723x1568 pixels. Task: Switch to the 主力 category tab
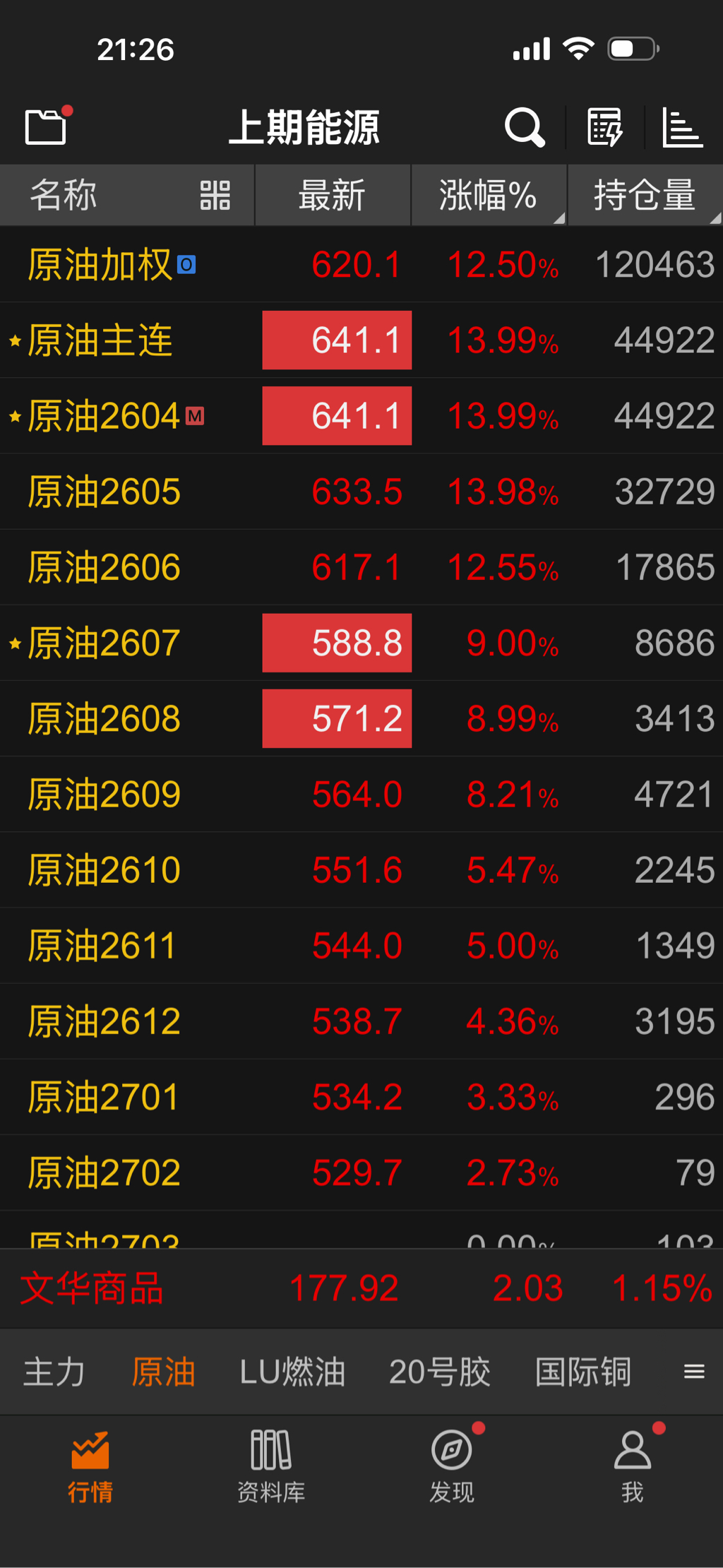54,1372
